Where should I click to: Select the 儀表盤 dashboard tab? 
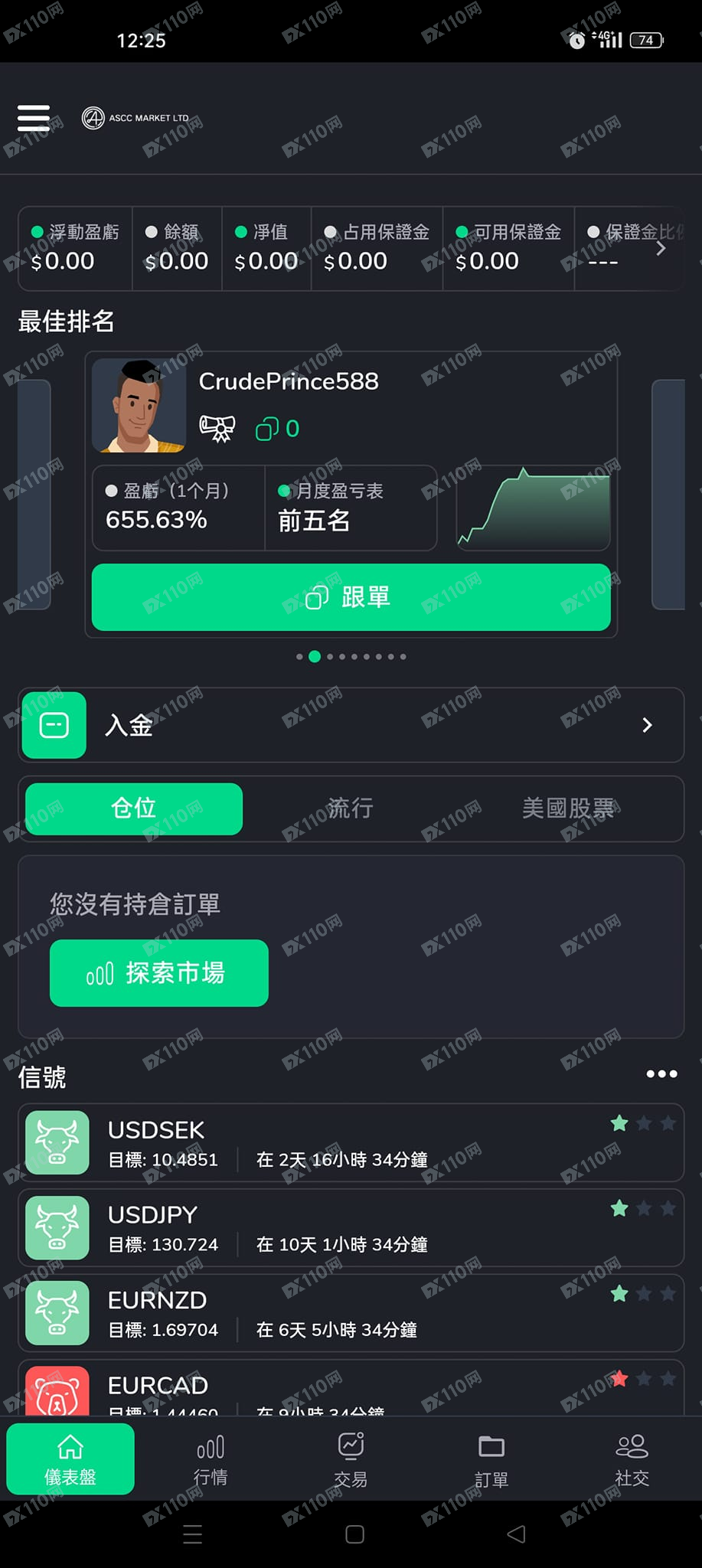pos(70,1461)
